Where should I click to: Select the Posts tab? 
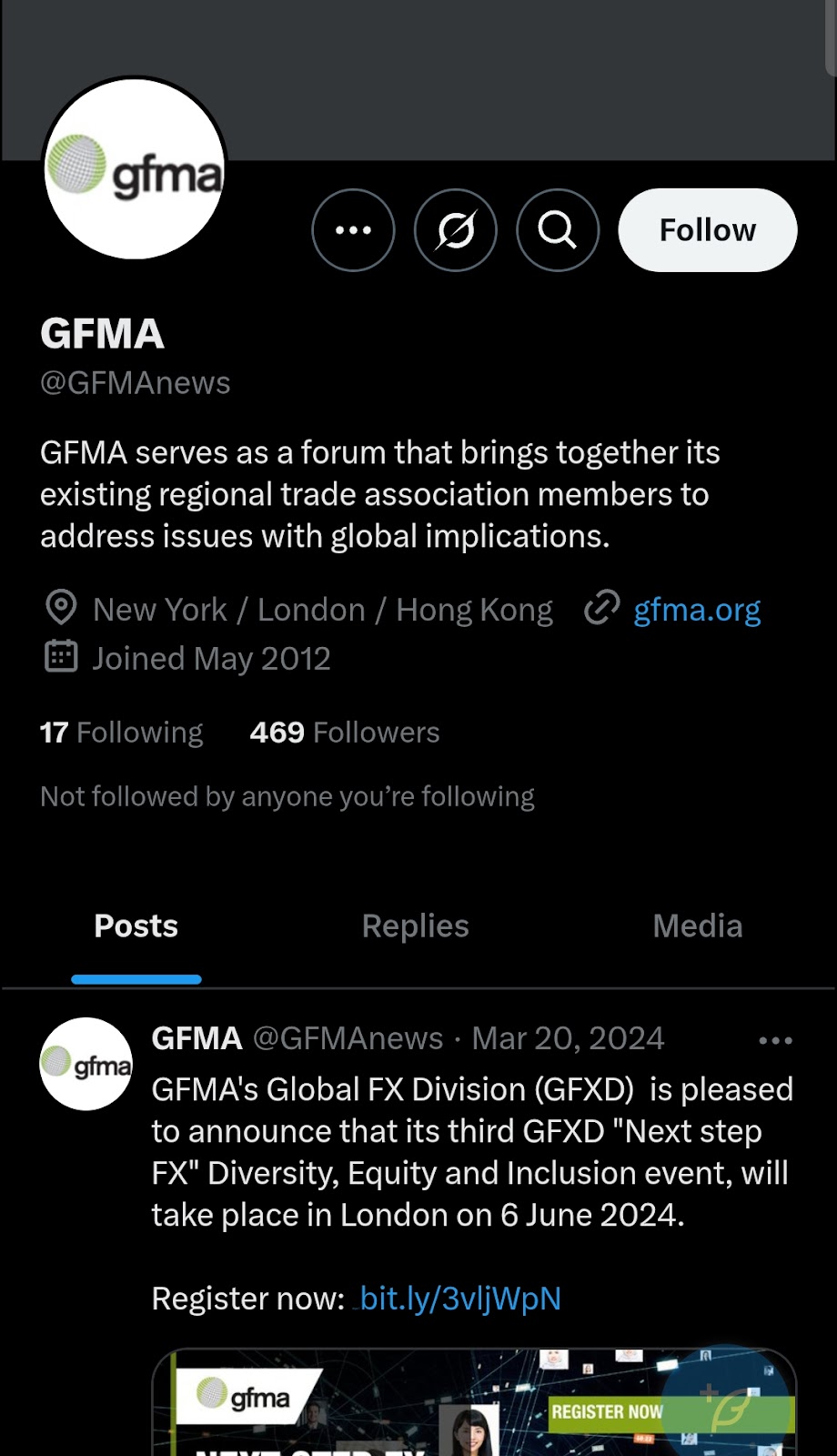point(136,925)
